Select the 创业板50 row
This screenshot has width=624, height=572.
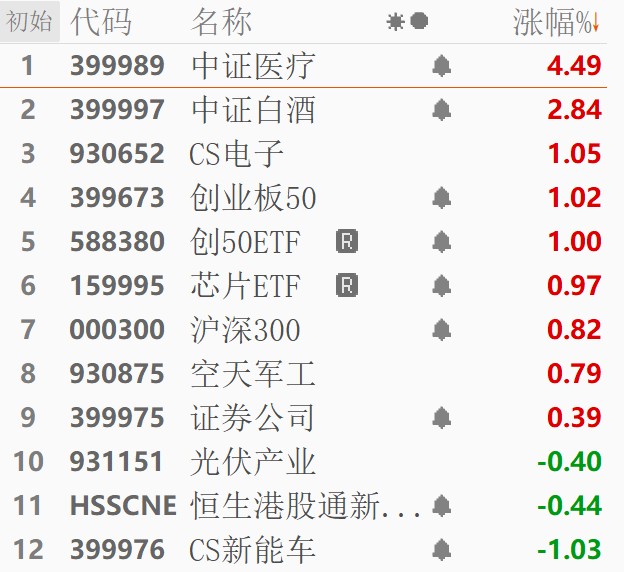[253, 198]
